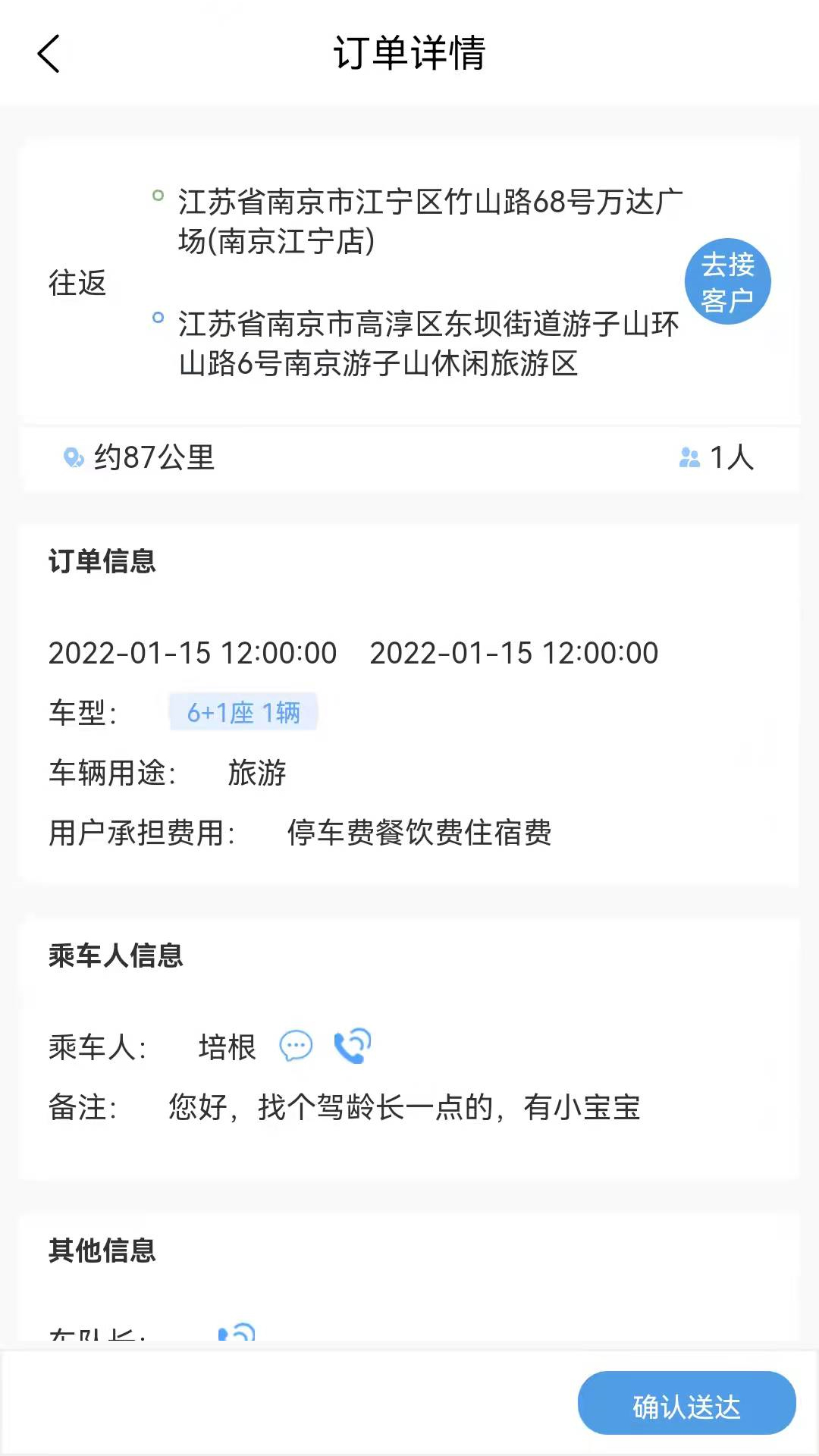Image resolution: width=819 pixels, height=1456 pixels.
Task: Go back from order details
Action: click(49, 54)
